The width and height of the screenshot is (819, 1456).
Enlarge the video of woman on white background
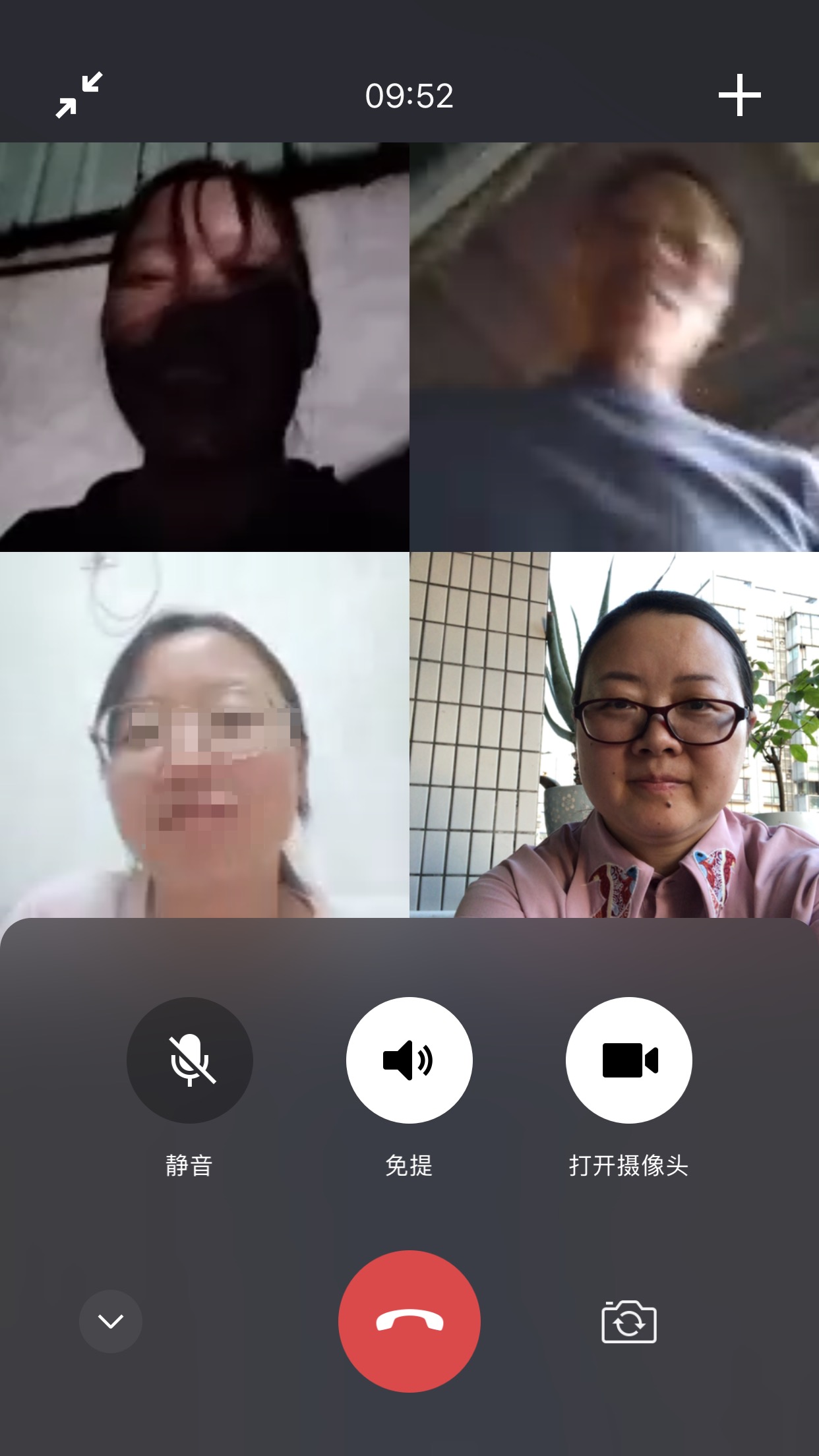[204, 735]
